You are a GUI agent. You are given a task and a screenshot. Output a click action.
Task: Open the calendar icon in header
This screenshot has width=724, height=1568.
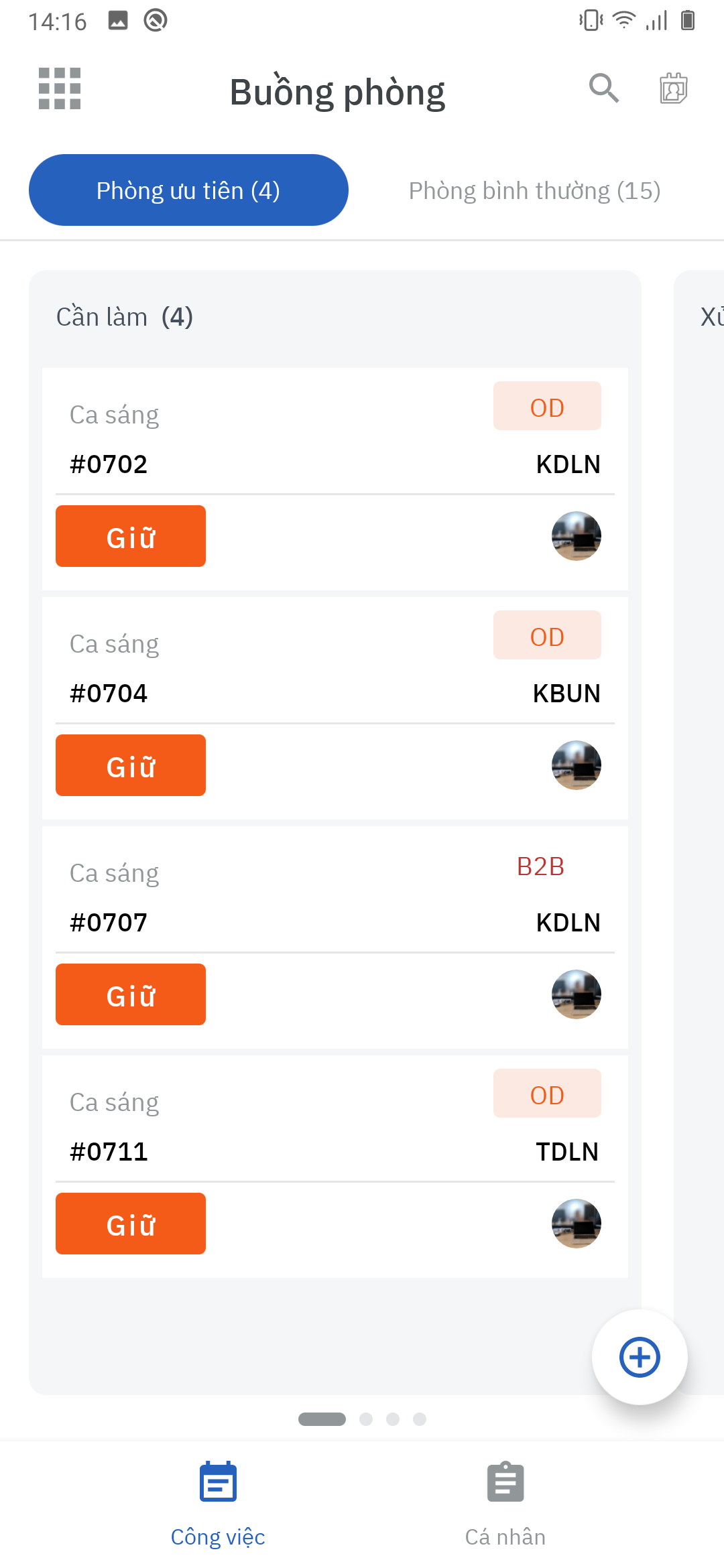click(673, 88)
